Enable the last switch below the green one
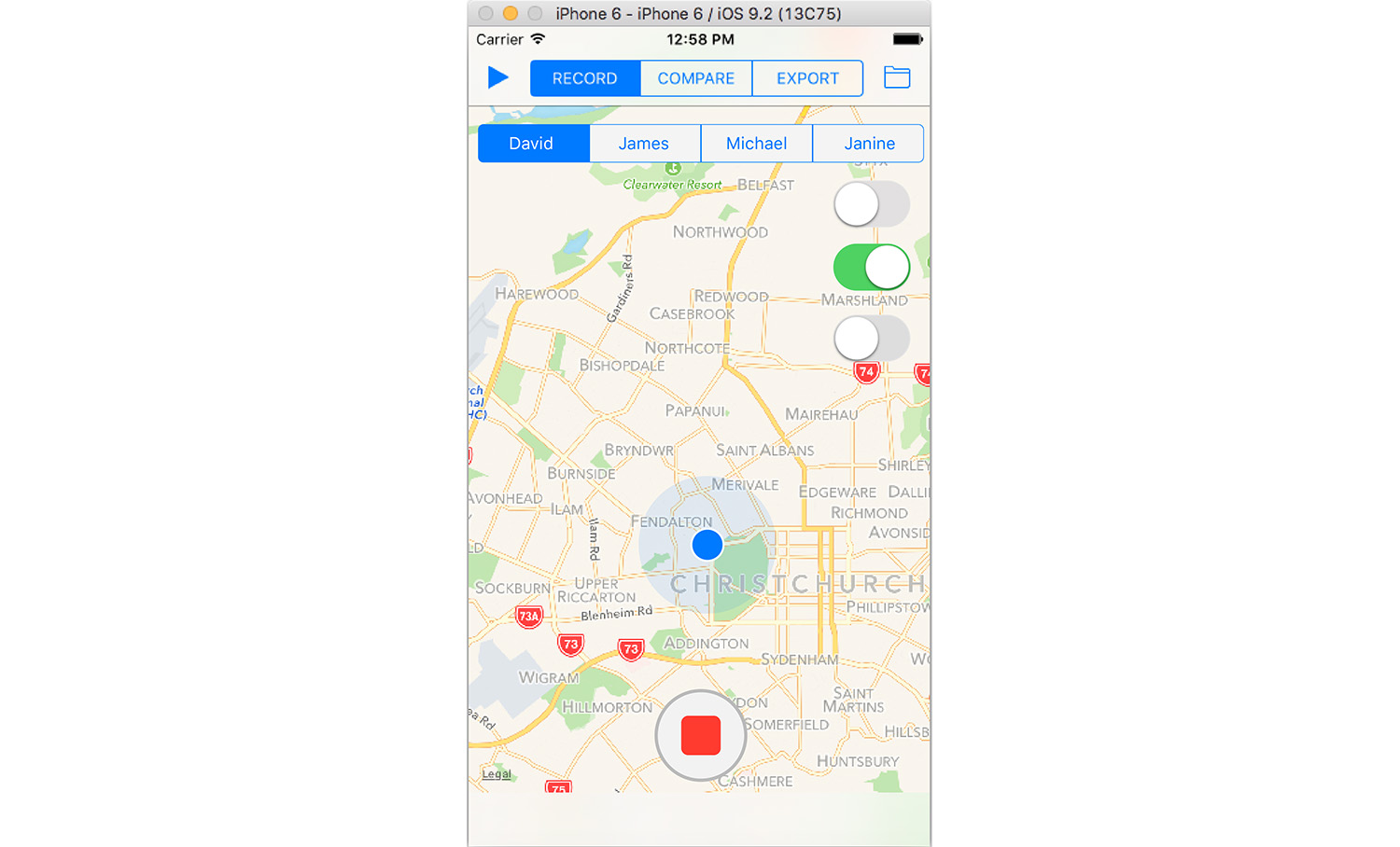The height and width of the screenshot is (847, 1400). click(871, 338)
